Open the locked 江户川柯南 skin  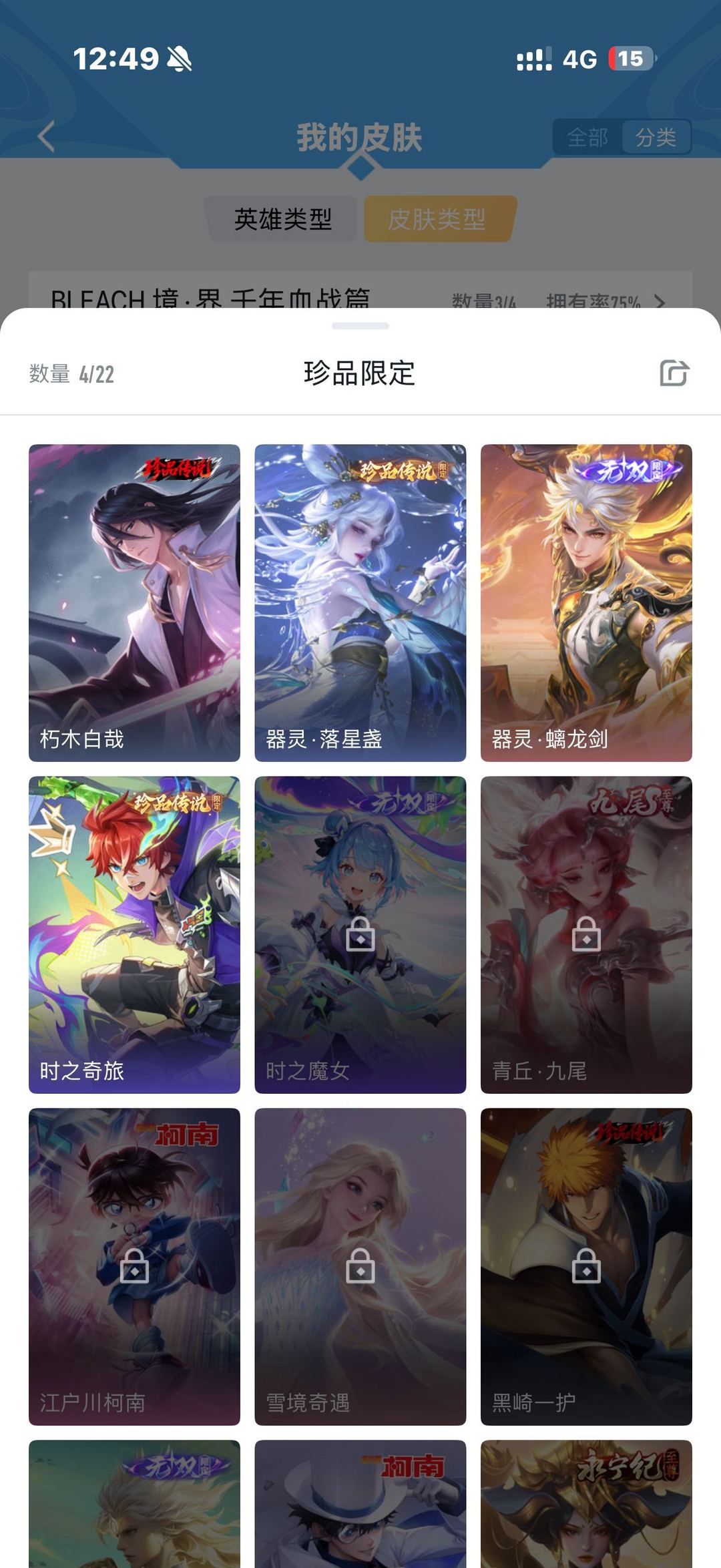click(134, 1267)
